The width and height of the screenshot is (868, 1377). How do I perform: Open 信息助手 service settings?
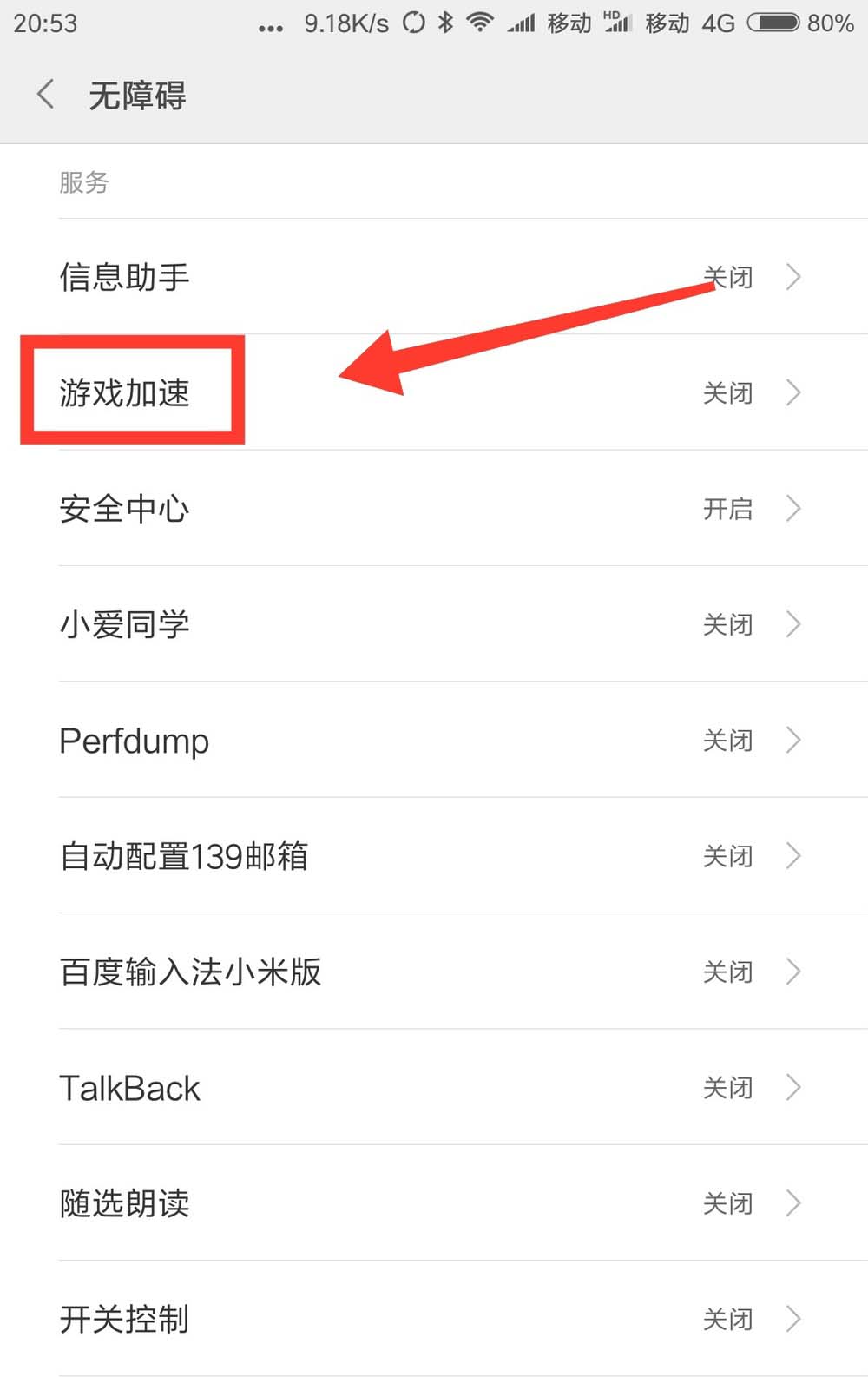(x=434, y=277)
